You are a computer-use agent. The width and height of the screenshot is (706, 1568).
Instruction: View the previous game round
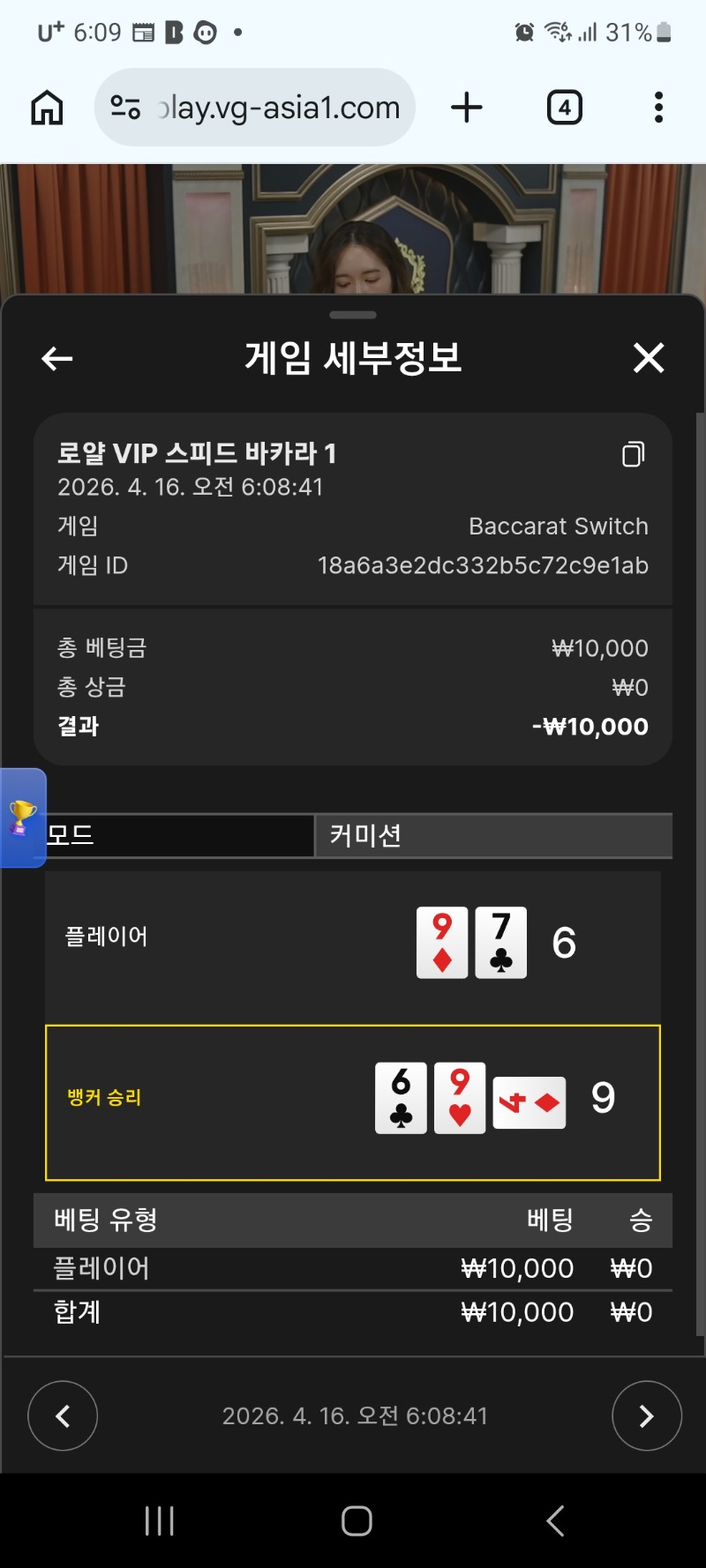pyautogui.click(x=63, y=1415)
